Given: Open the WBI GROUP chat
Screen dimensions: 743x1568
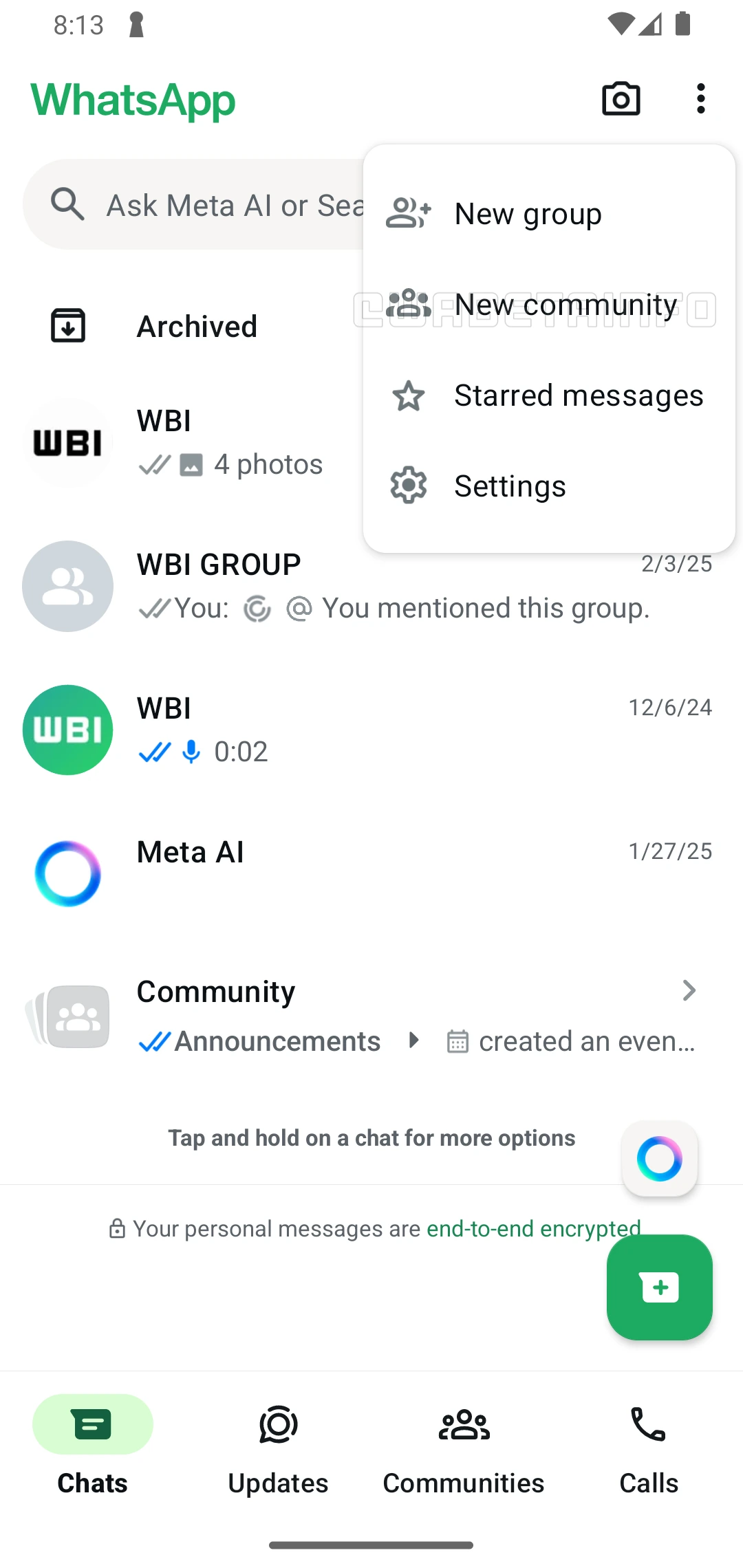Looking at the screenshot, I should (371, 586).
